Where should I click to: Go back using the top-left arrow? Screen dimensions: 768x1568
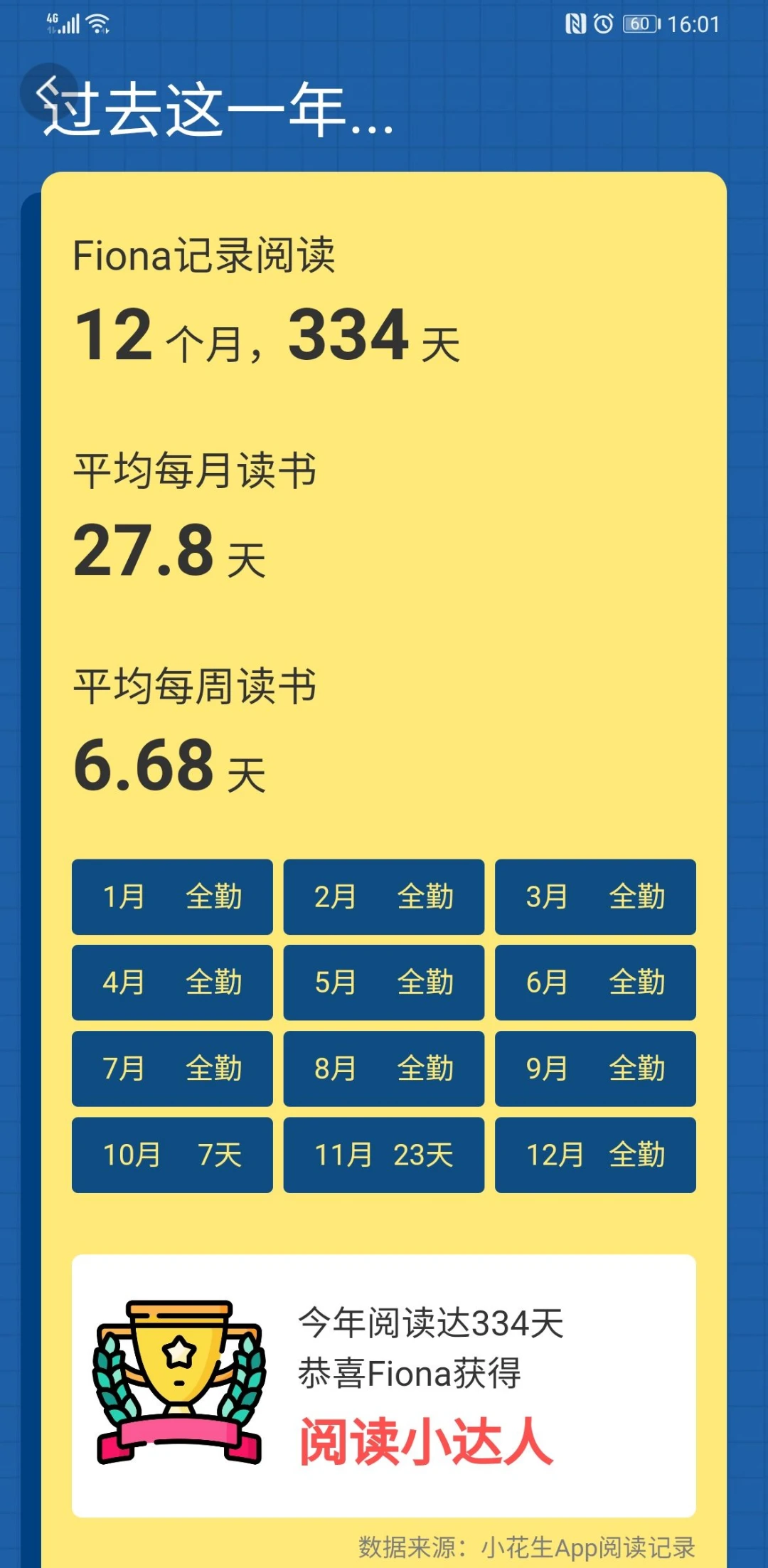pyautogui.click(x=48, y=91)
